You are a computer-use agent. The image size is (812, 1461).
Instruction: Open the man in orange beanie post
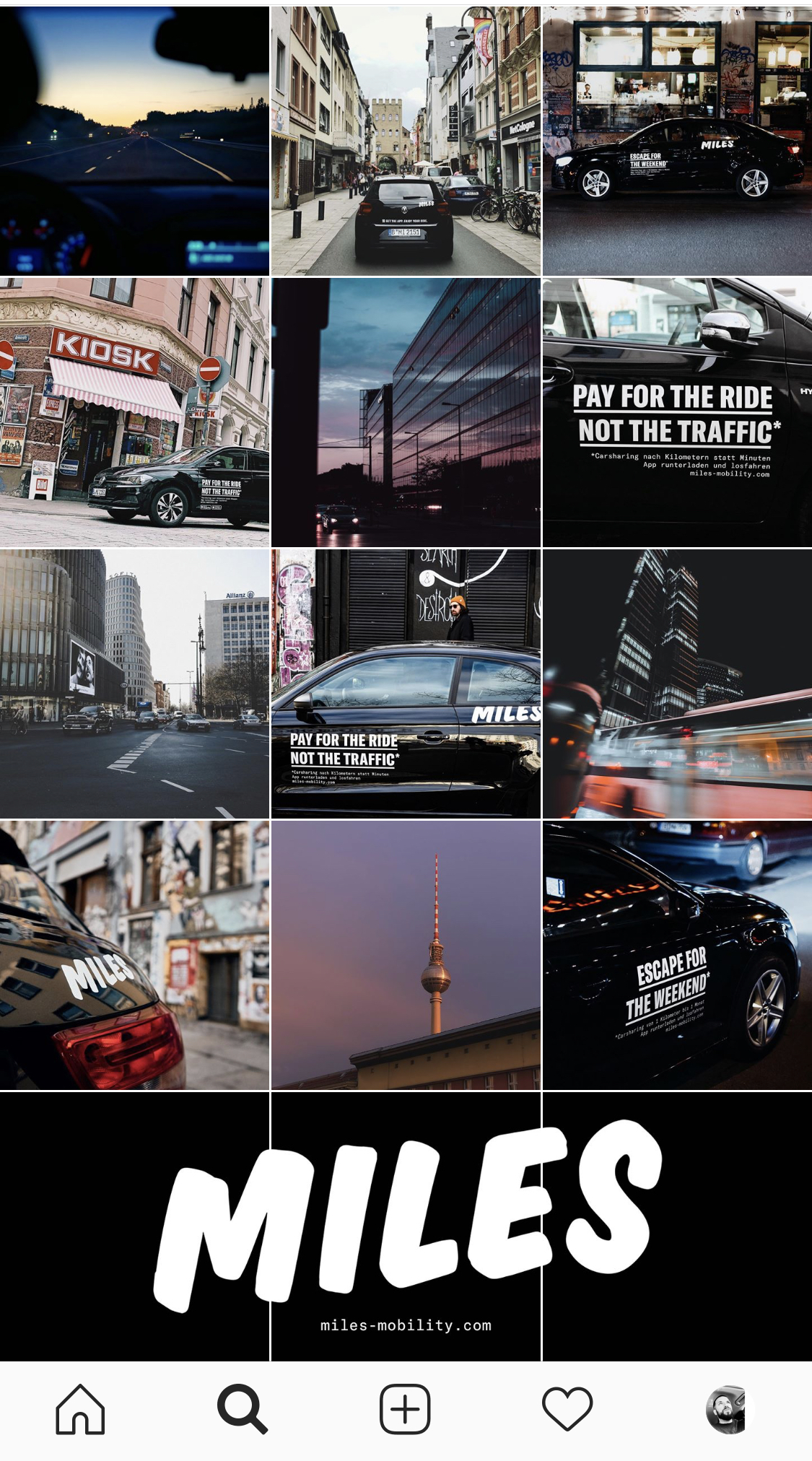tap(406, 684)
